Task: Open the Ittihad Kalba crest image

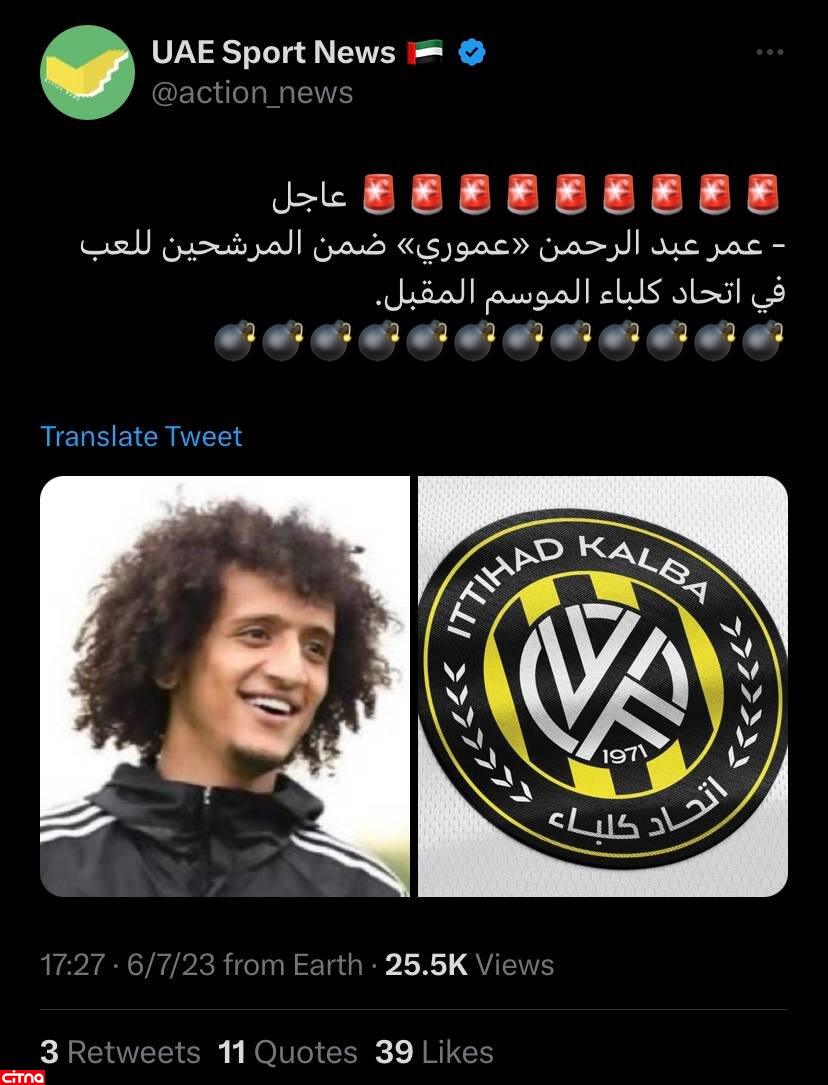Action: pyautogui.click(x=602, y=686)
